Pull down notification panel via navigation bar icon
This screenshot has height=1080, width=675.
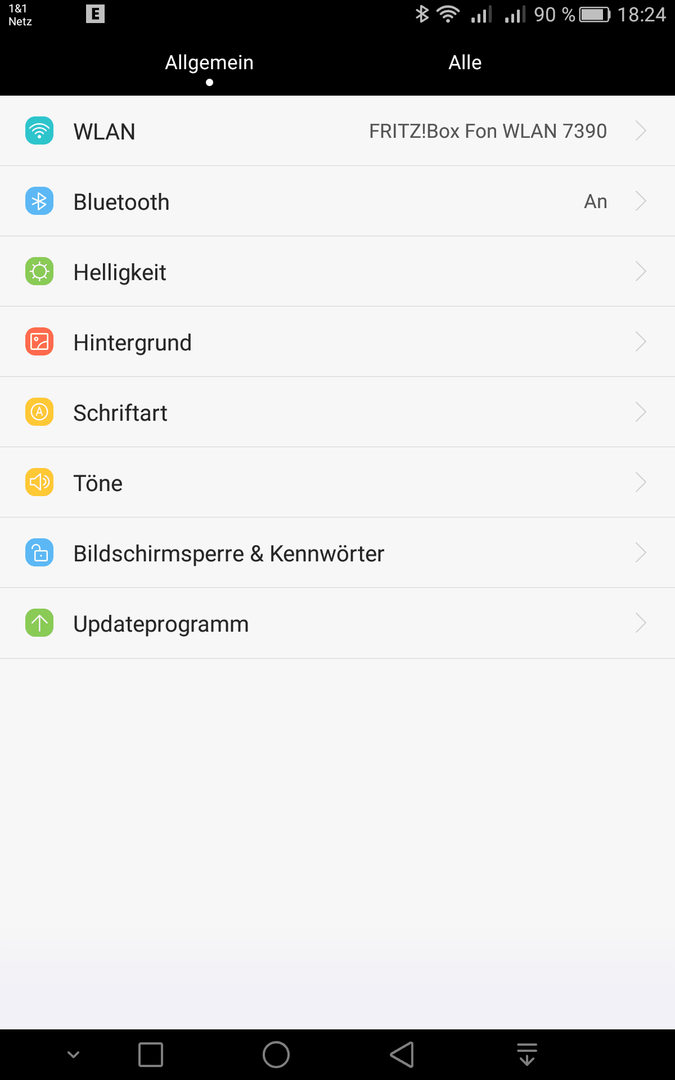(527, 1054)
